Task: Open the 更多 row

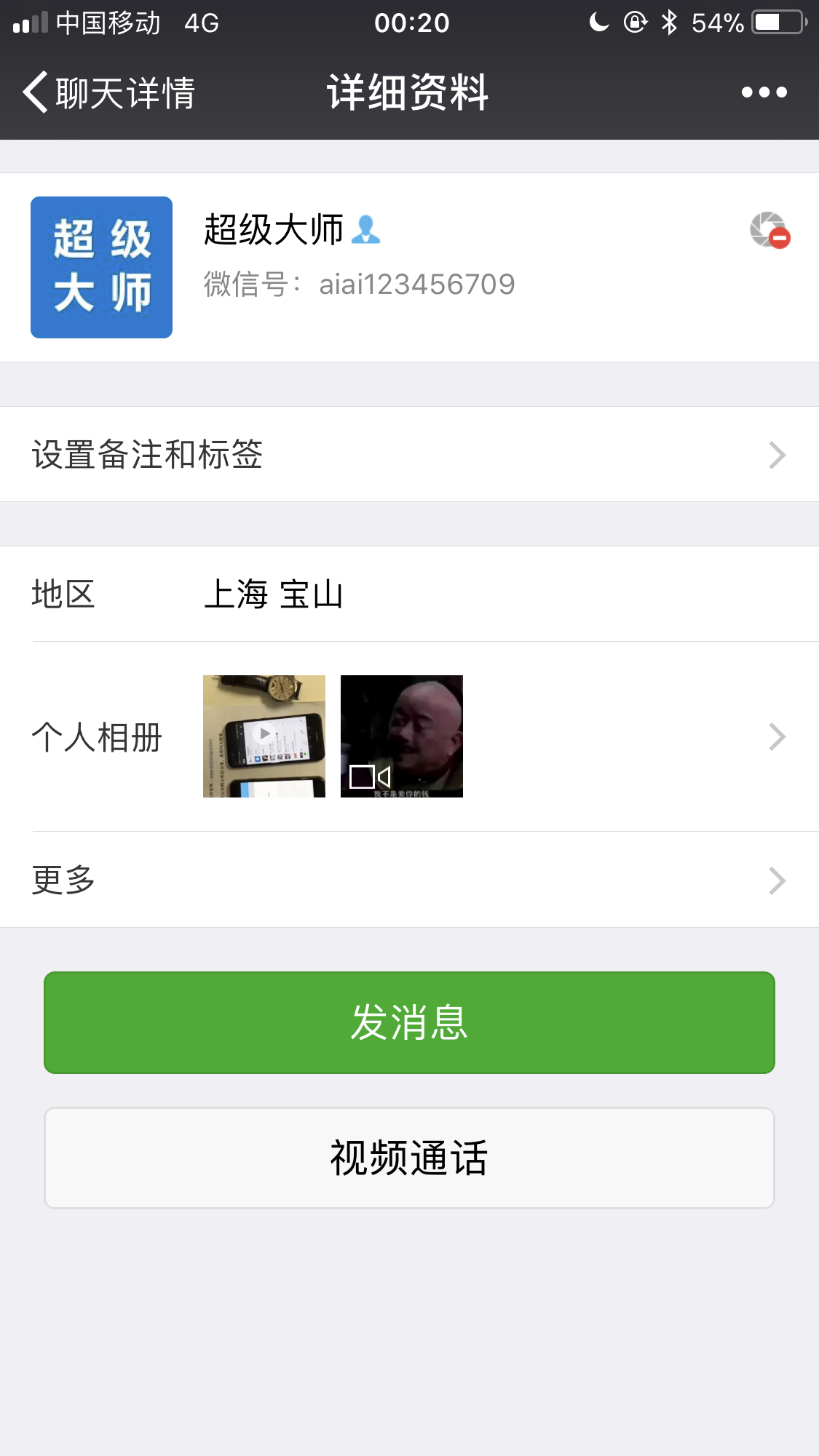Action: click(x=409, y=880)
